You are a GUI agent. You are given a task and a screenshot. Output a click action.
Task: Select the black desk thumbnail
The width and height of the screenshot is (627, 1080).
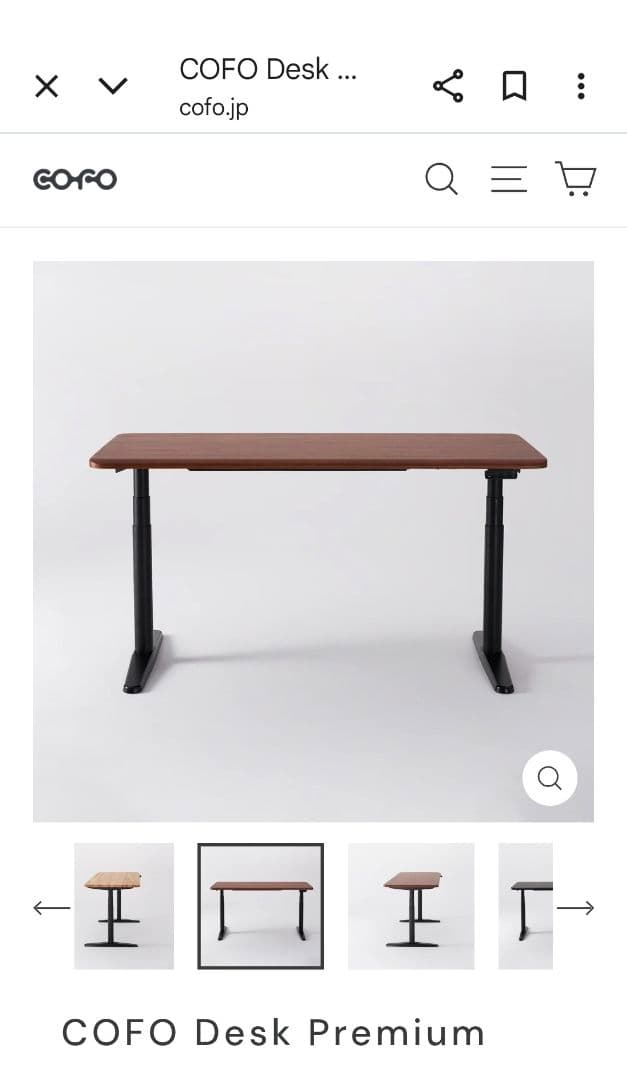click(x=525, y=906)
